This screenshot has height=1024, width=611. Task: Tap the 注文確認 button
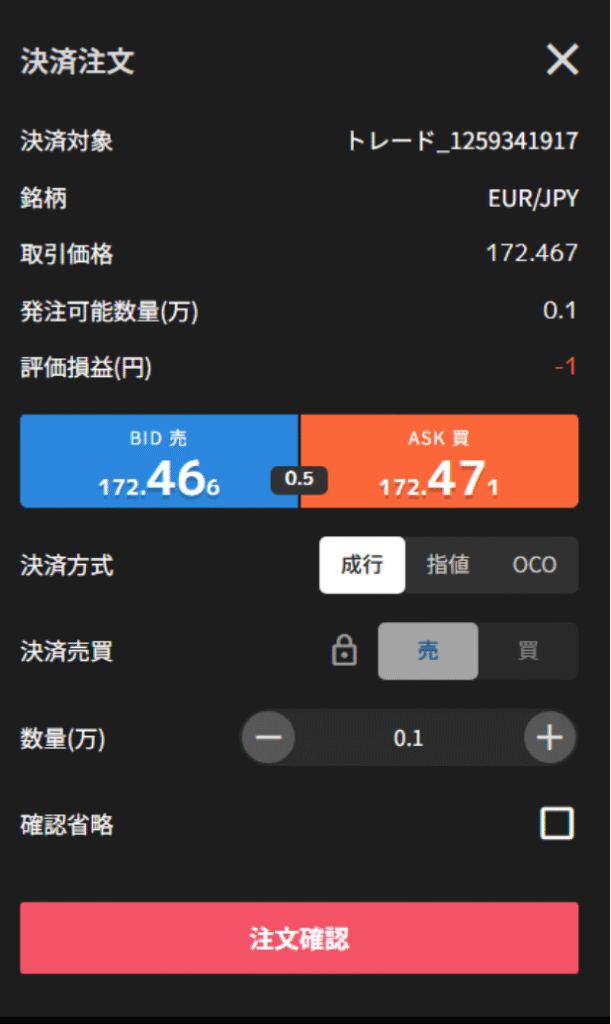[x=299, y=938]
